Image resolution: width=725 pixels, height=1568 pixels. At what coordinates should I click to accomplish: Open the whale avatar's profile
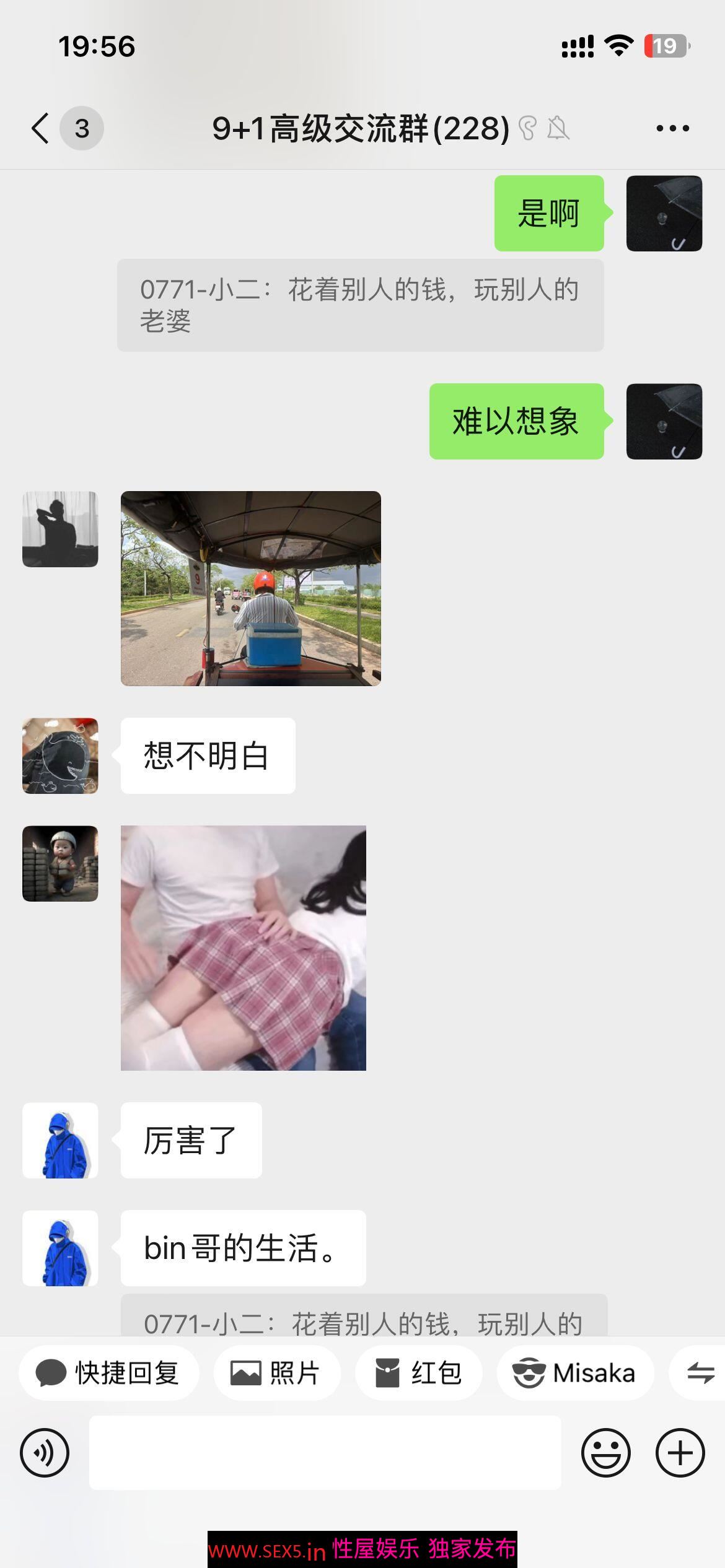point(60,756)
